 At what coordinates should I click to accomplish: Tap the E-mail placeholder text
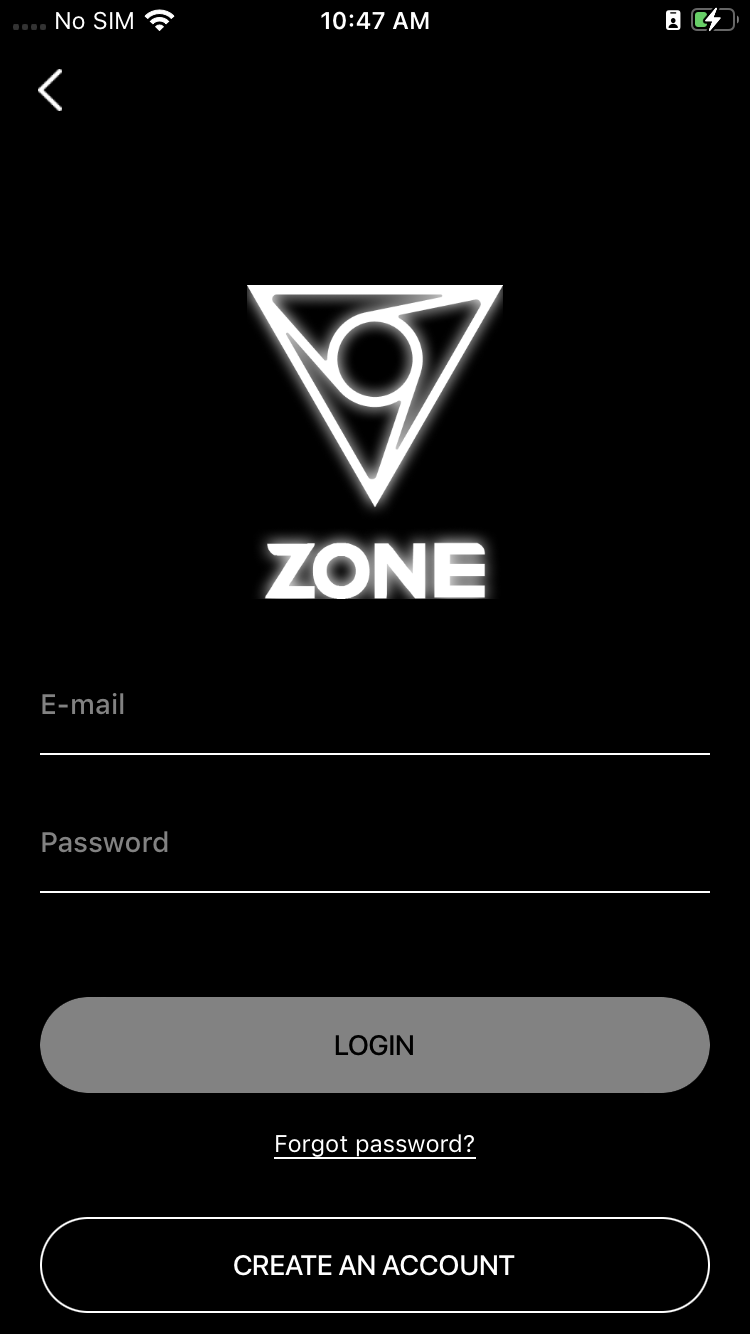[x=83, y=704]
